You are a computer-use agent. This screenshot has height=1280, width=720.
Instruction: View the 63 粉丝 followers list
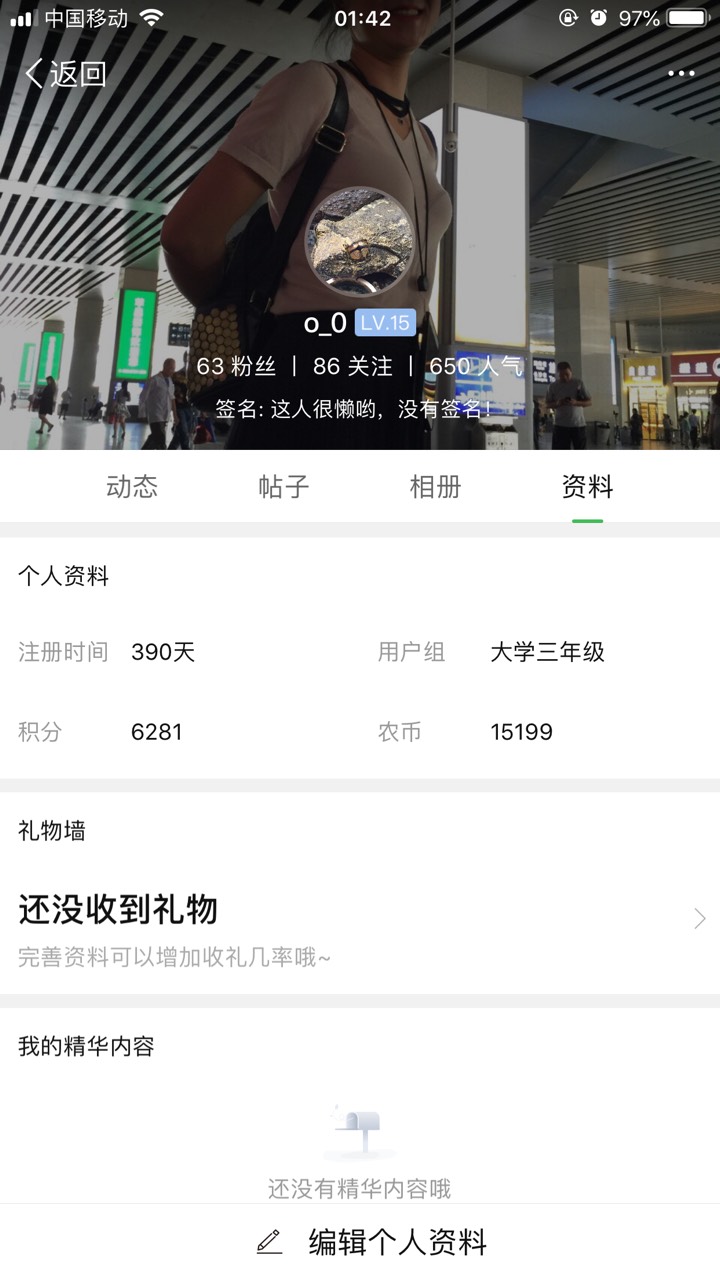236,366
